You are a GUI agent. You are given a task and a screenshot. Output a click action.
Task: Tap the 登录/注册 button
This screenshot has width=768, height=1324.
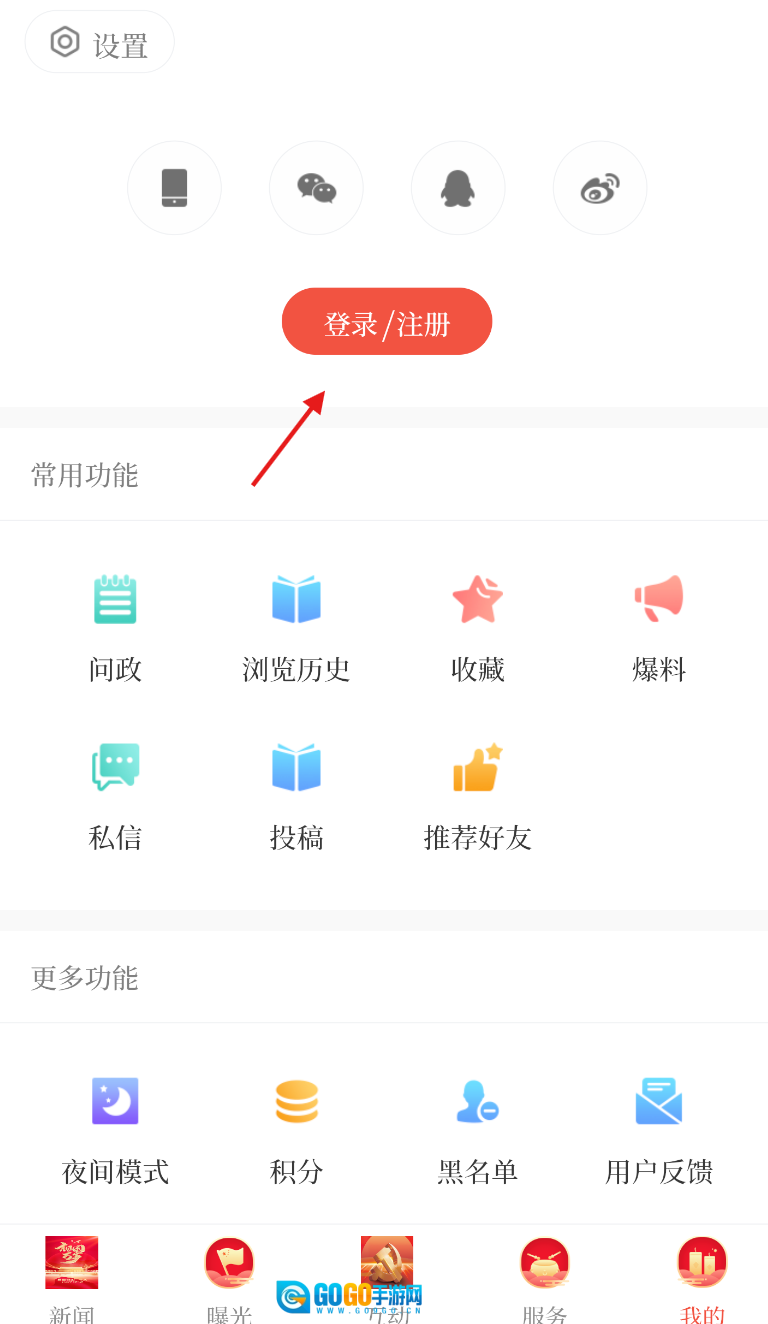tap(387, 322)
